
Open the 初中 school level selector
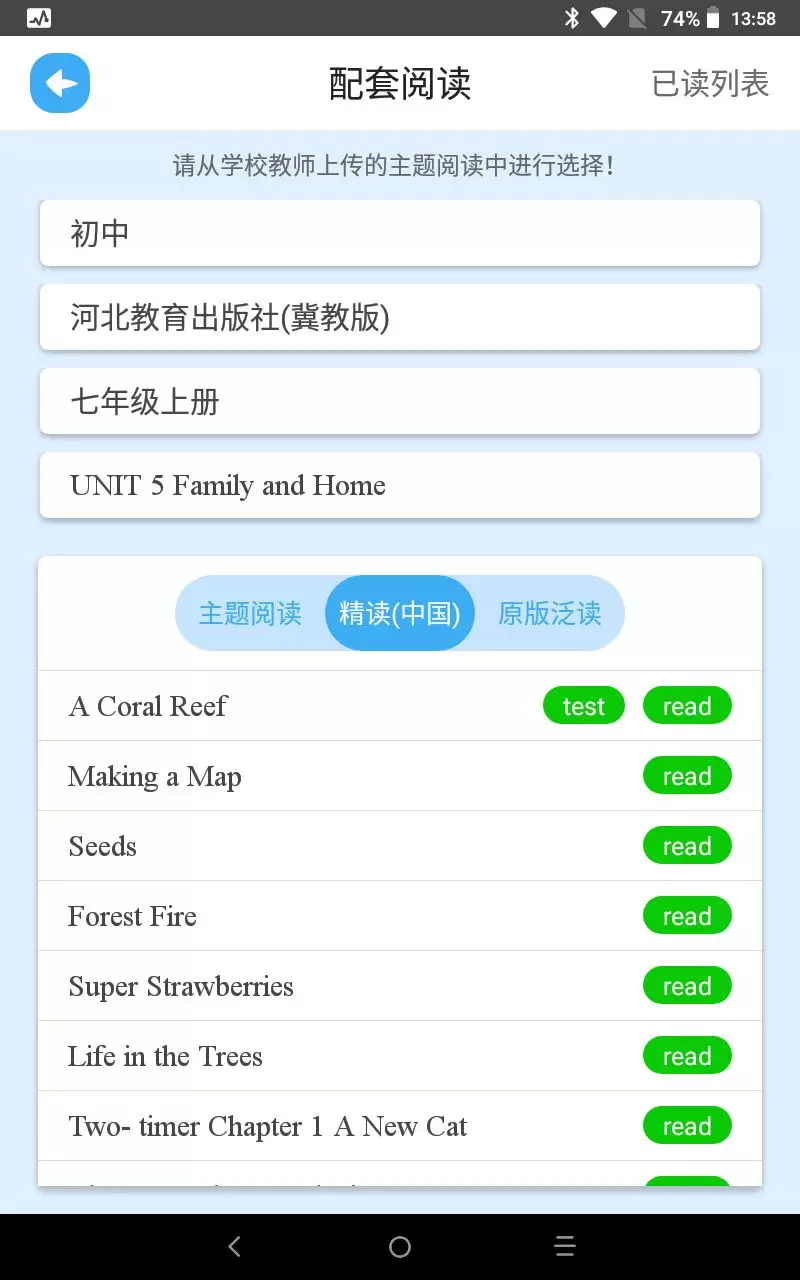(x=400, y=233)
